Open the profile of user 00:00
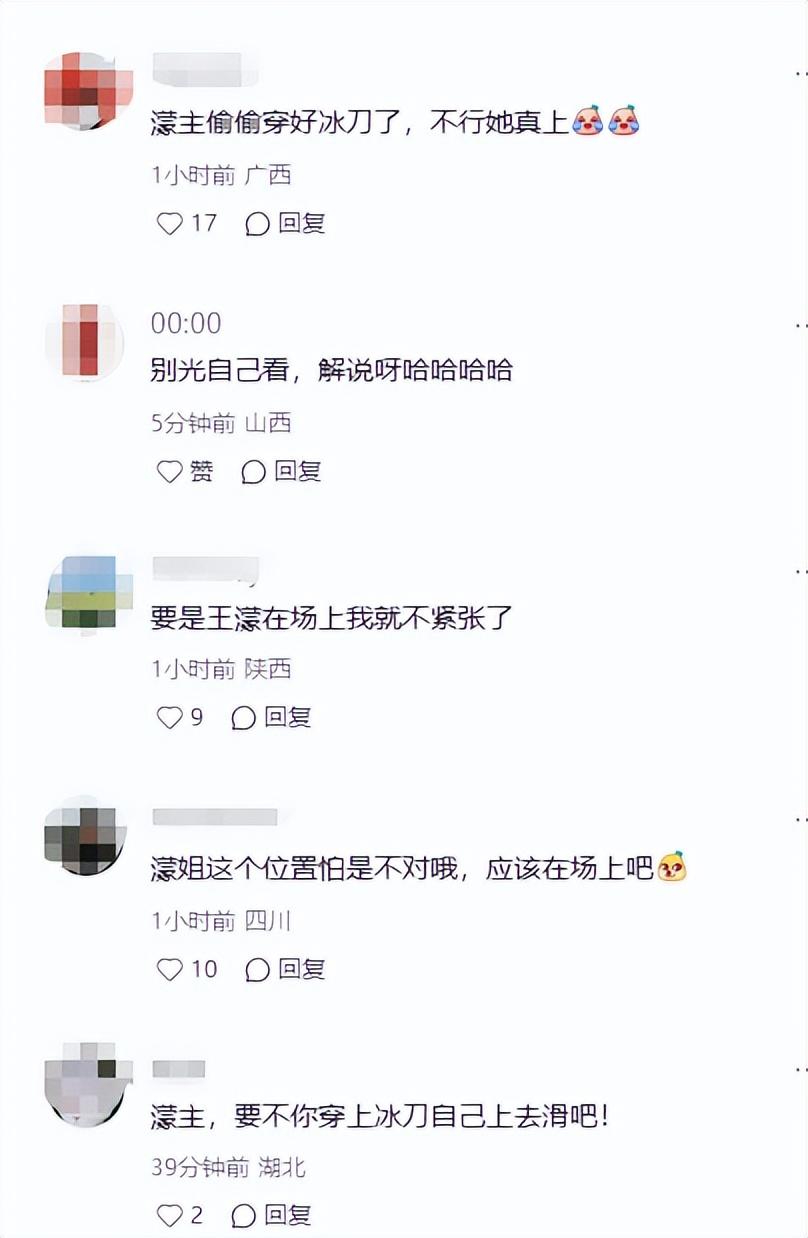The width and height of the screenshot is (808, 1238). pos(186,323)
